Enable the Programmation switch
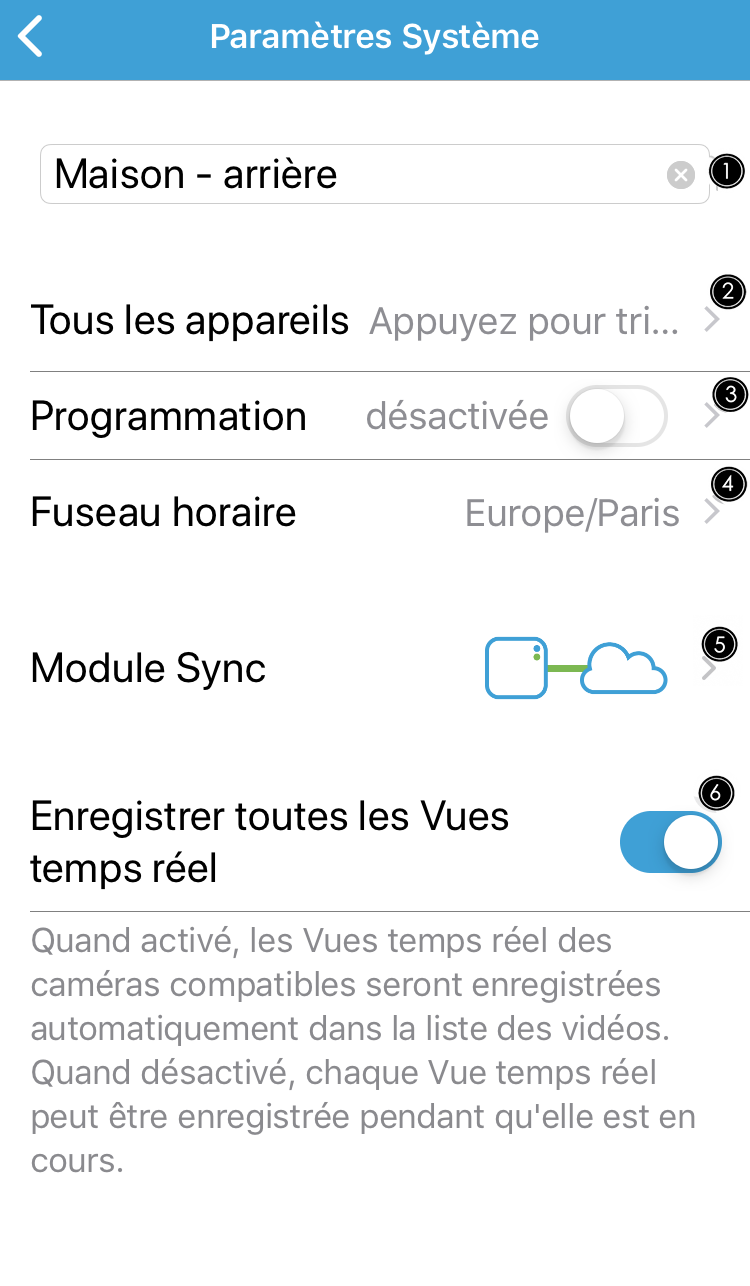This screenshot has width=750, height=1286. [x=616, y=416]
